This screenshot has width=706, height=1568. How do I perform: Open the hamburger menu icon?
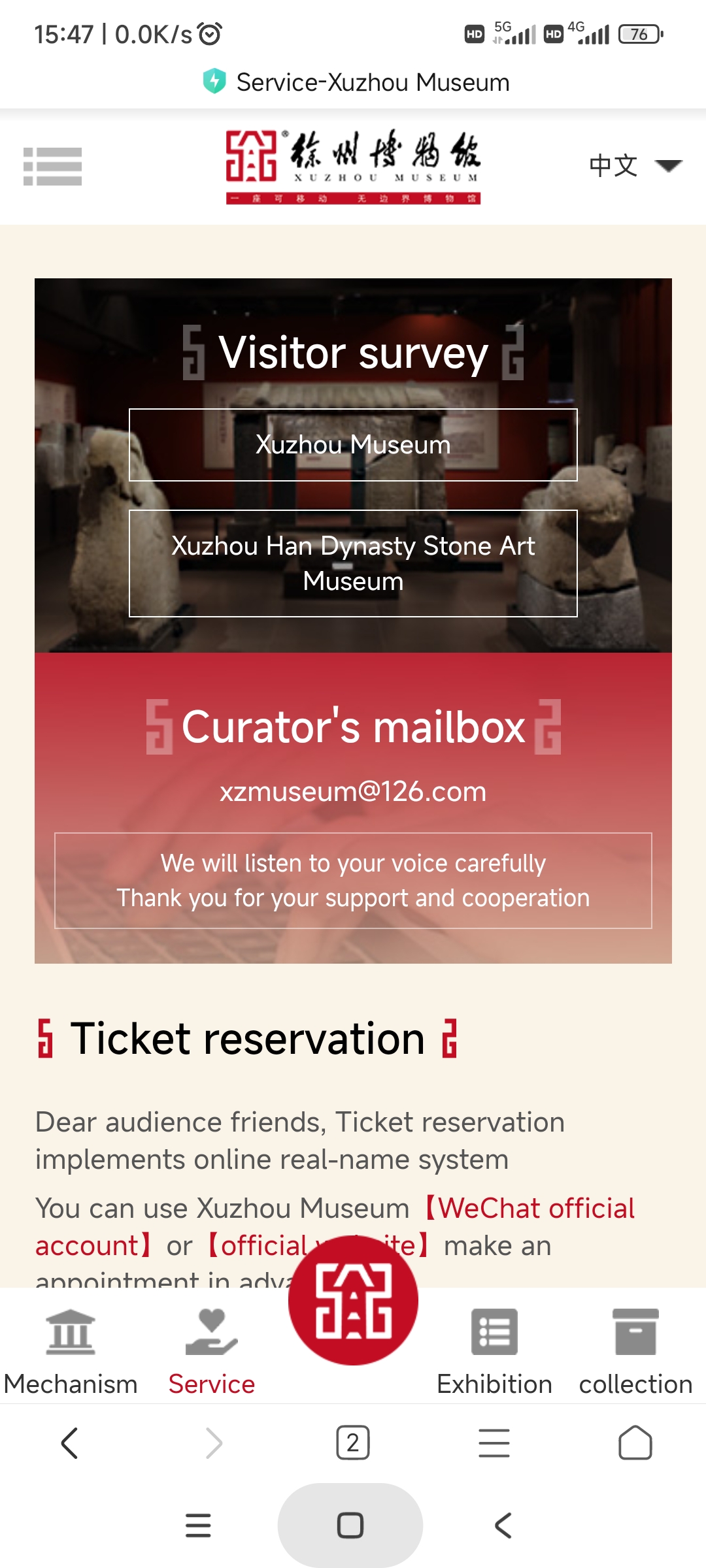click(52, 166)
